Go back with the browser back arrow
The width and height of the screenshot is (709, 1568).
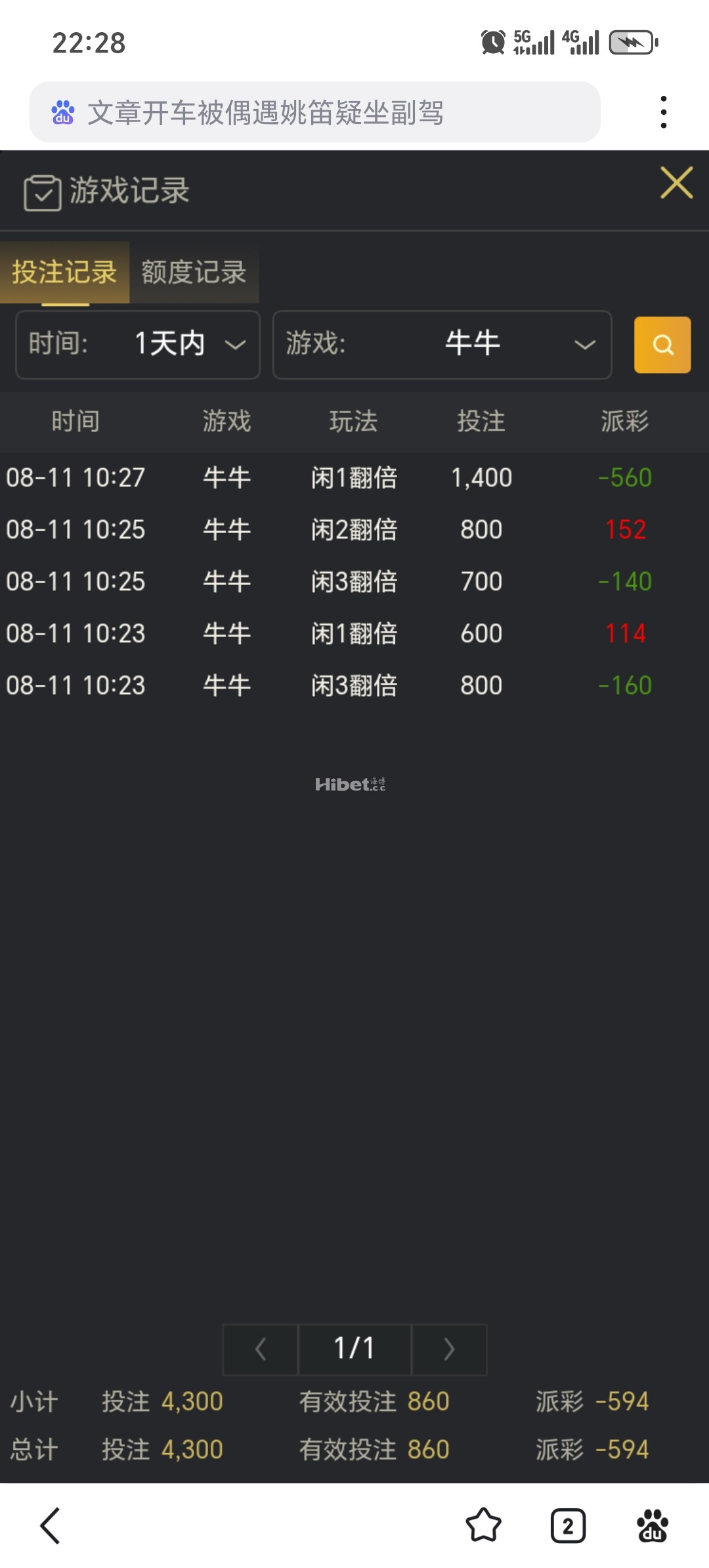coord(51,1525)
